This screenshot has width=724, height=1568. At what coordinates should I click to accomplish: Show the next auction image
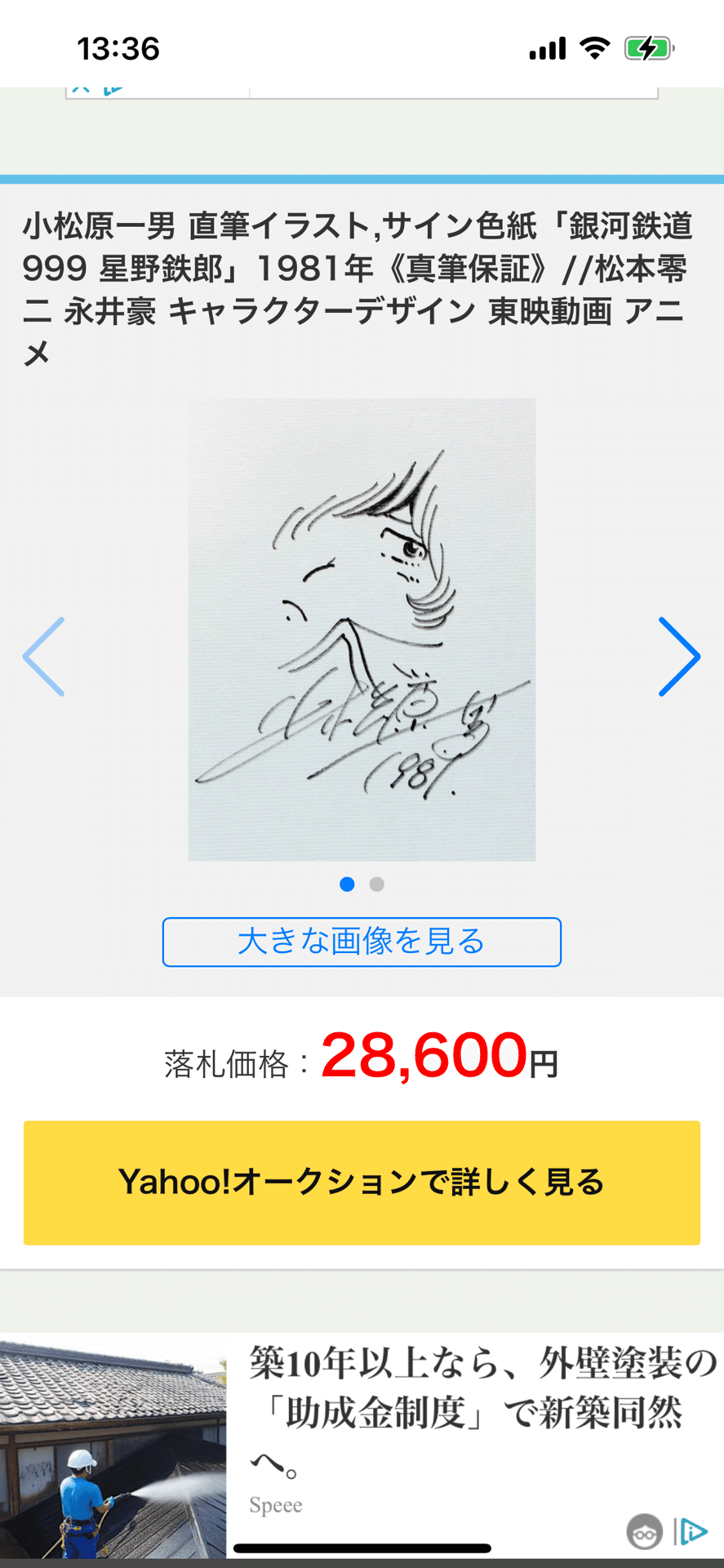click(679, 657)
